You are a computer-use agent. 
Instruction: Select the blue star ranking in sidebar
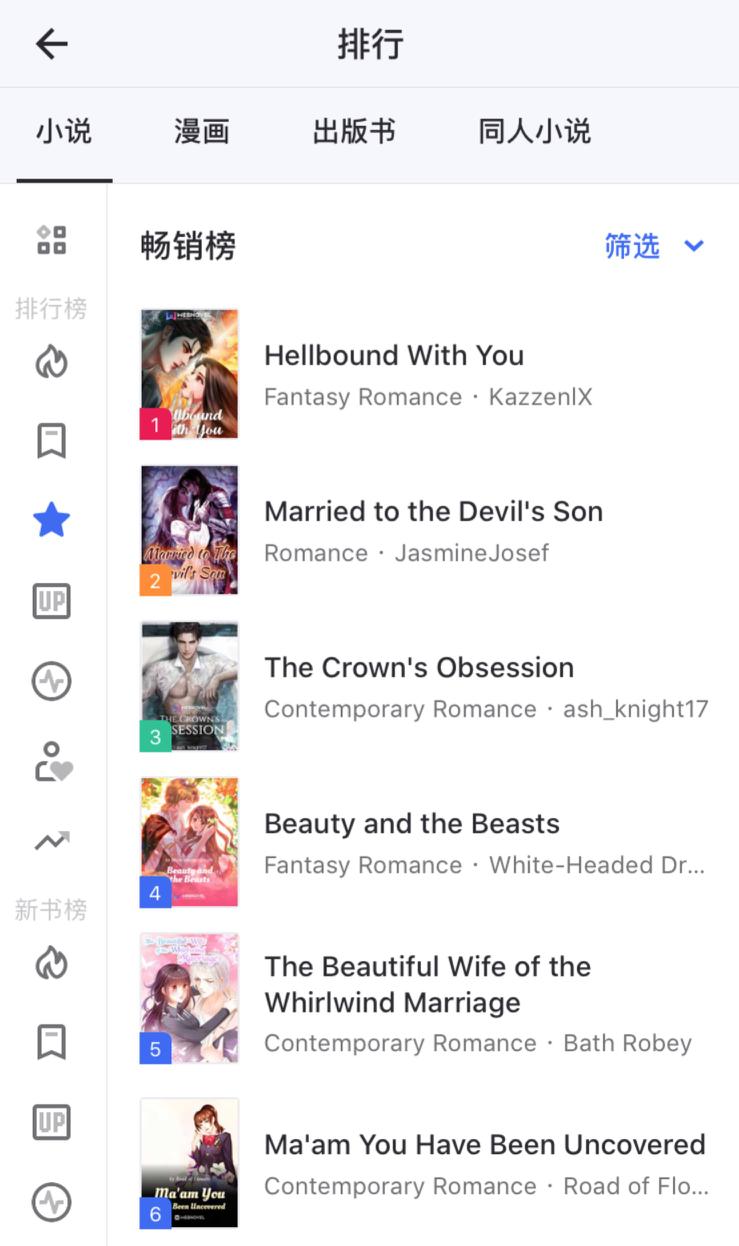(x=51, y=520)
